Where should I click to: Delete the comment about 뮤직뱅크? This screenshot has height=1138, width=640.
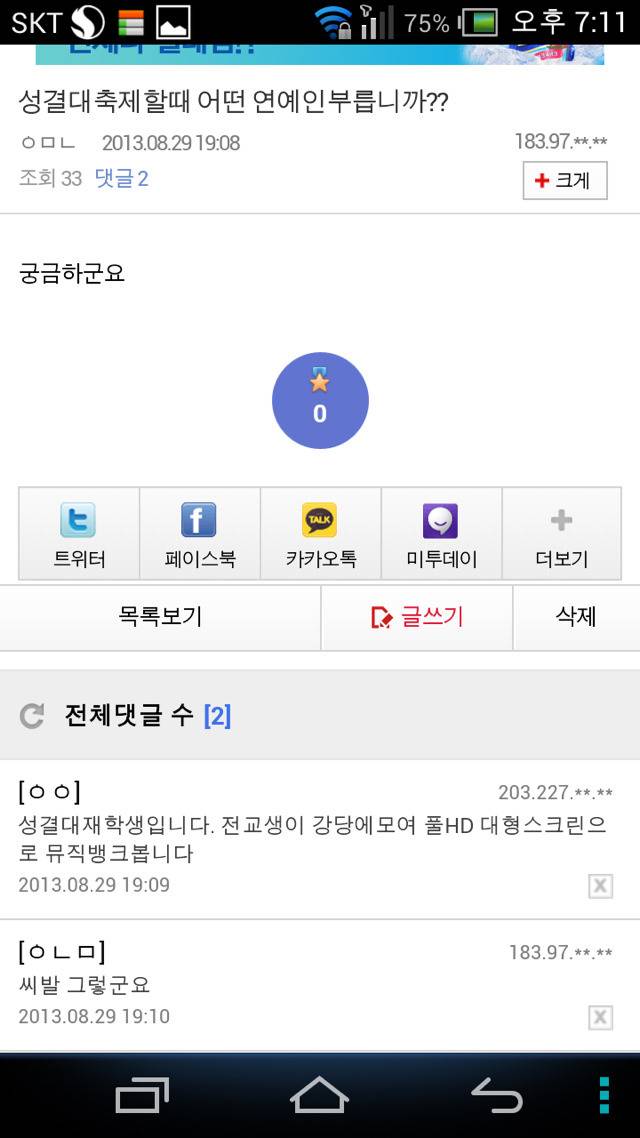[600, 885]
